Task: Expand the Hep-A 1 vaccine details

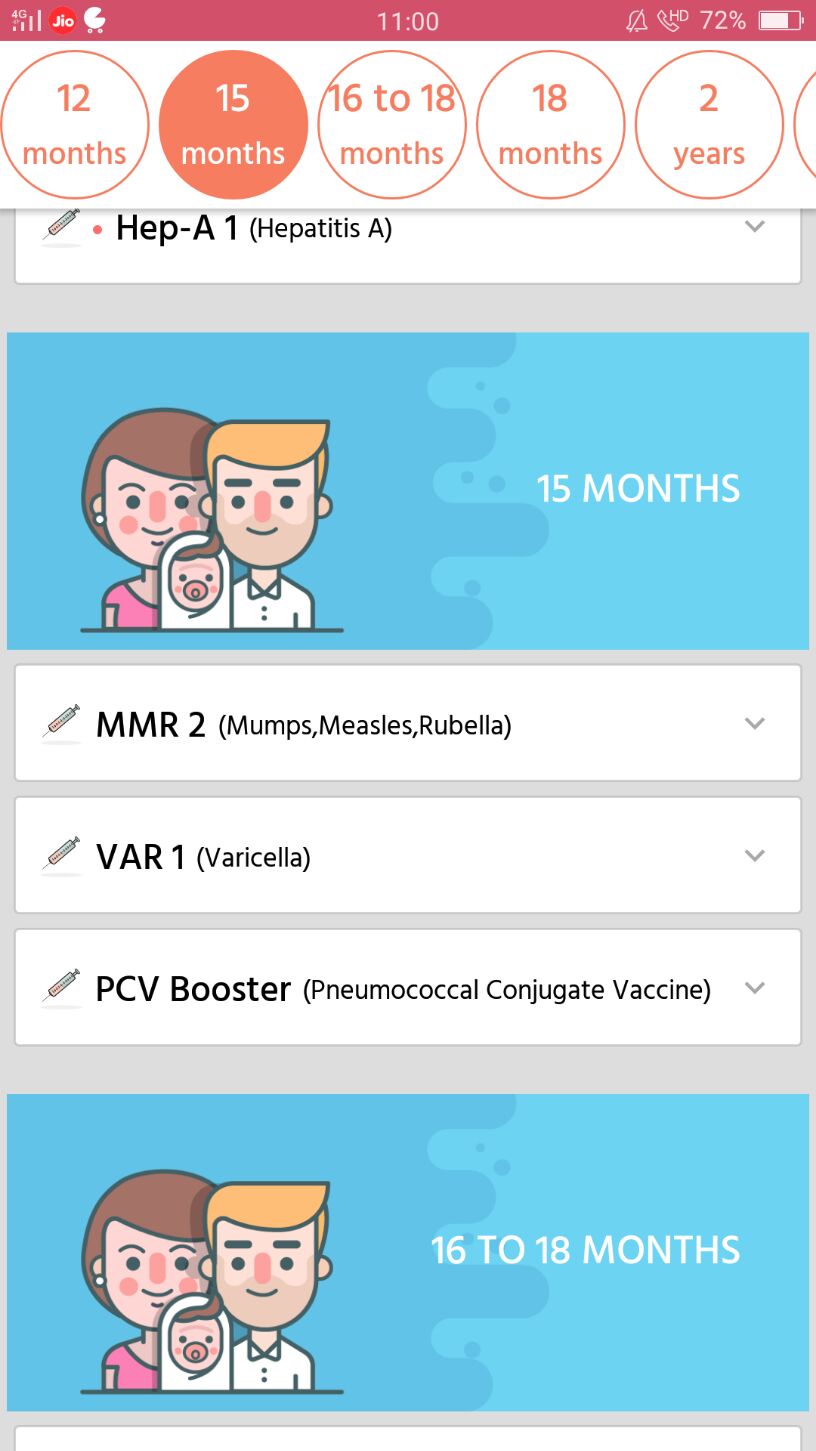Action: pyautogui.click(x=754, y=228)
